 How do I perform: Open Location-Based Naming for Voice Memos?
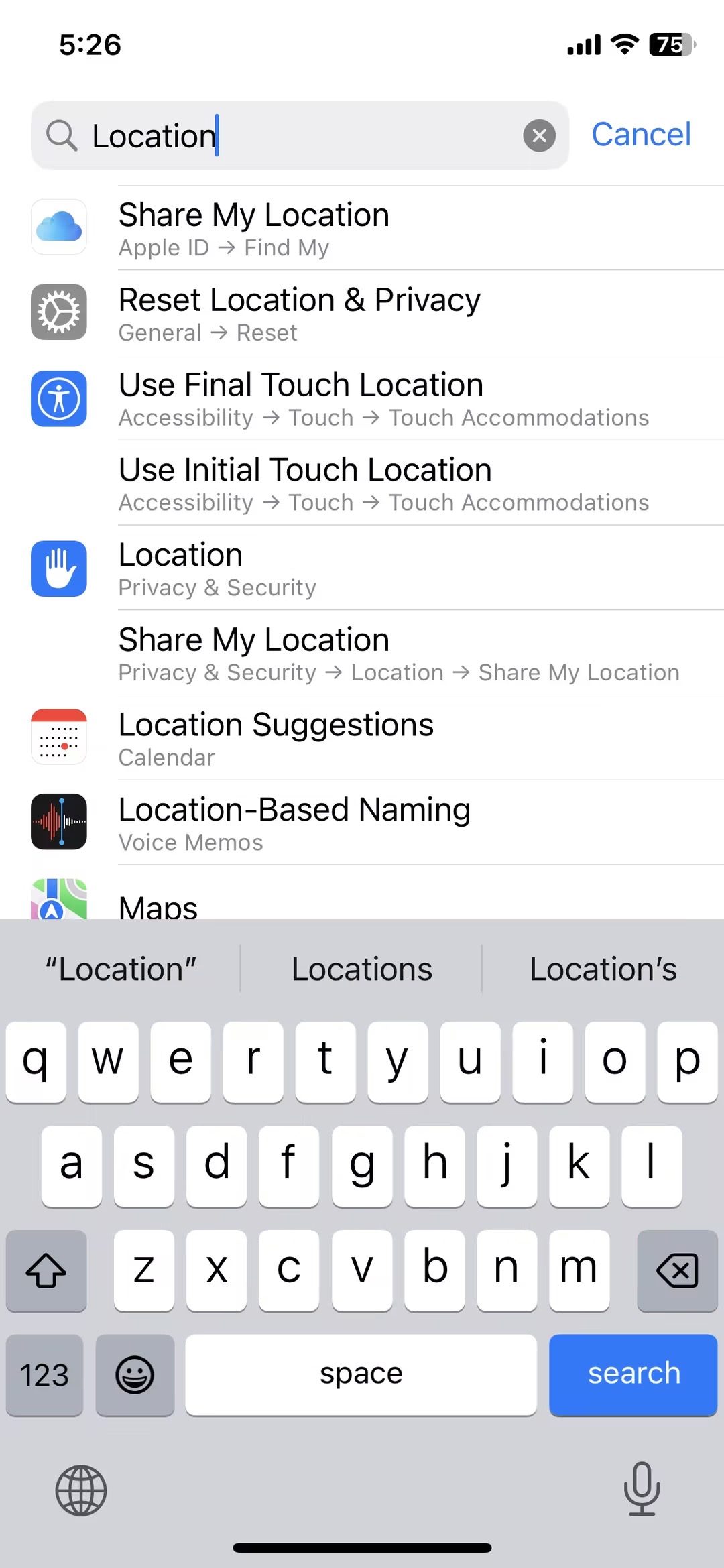(x=362, y=823)
